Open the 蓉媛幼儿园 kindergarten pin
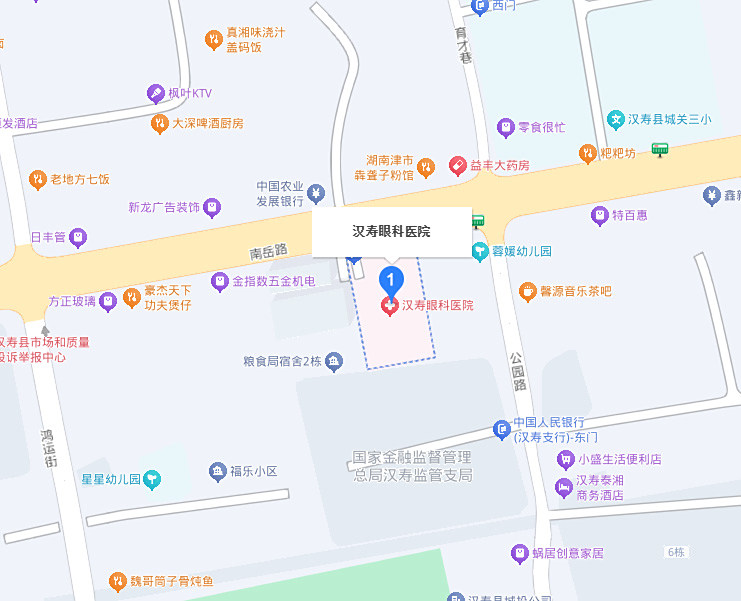 480,251
